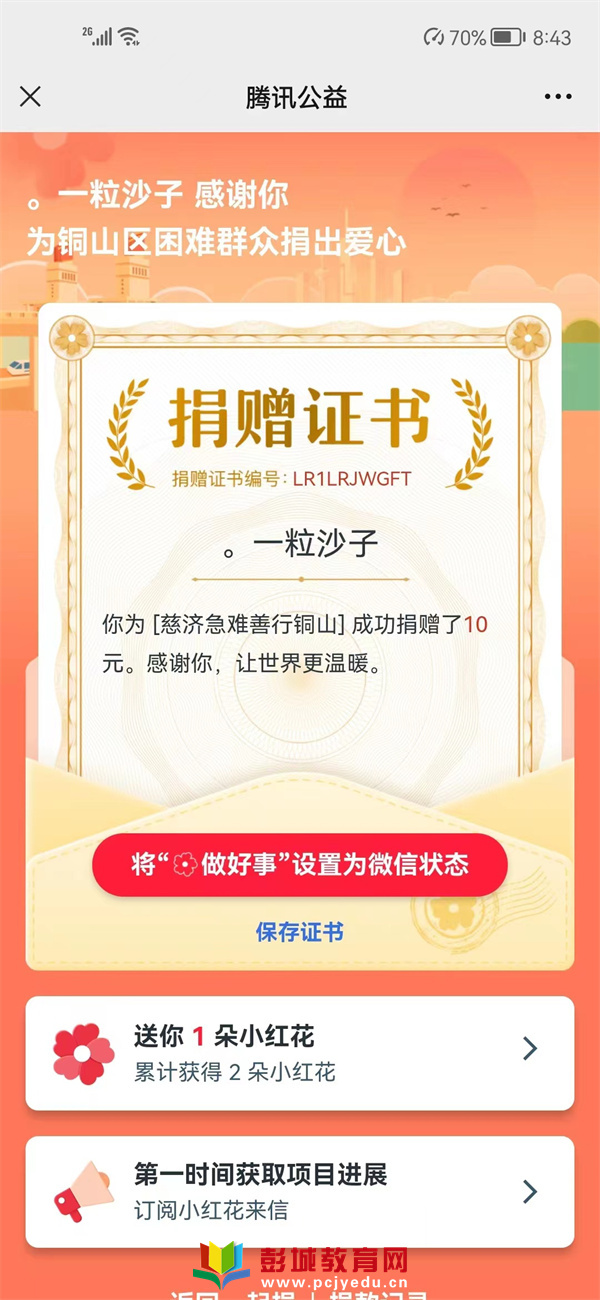Open the 送你1朵小红花 row
The image size is (600, 1300).
pos(300,1053)
